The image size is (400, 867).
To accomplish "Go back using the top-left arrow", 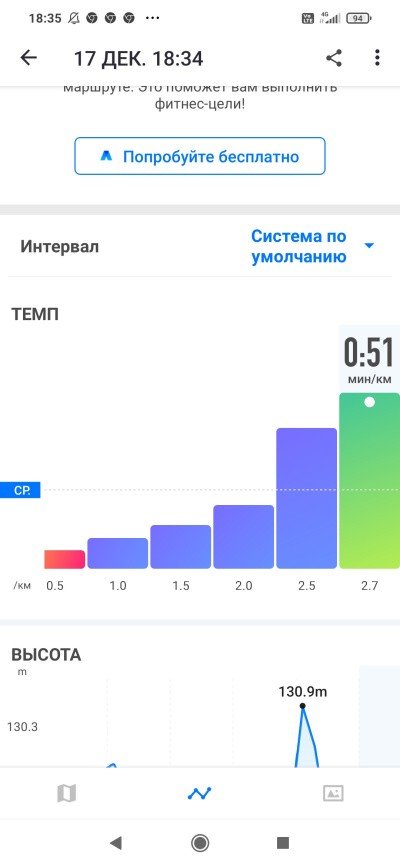I will coord(28,58).
